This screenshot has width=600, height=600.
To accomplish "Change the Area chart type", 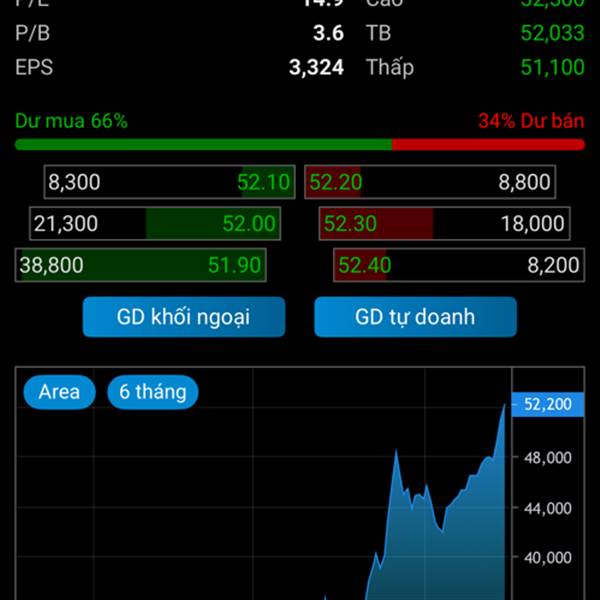I will (x=59, y=392).
